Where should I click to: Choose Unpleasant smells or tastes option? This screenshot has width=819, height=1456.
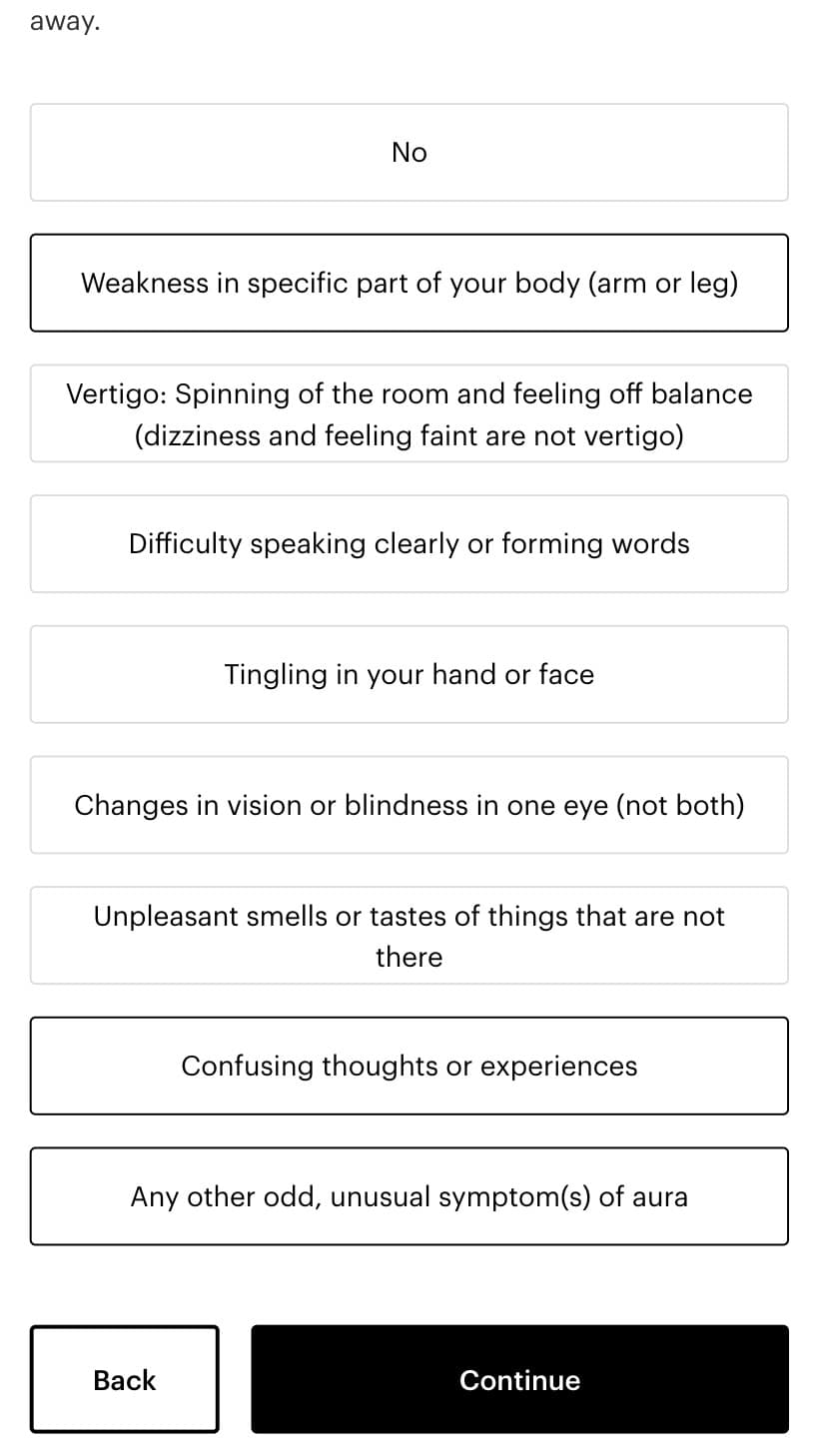coord(409,936)
